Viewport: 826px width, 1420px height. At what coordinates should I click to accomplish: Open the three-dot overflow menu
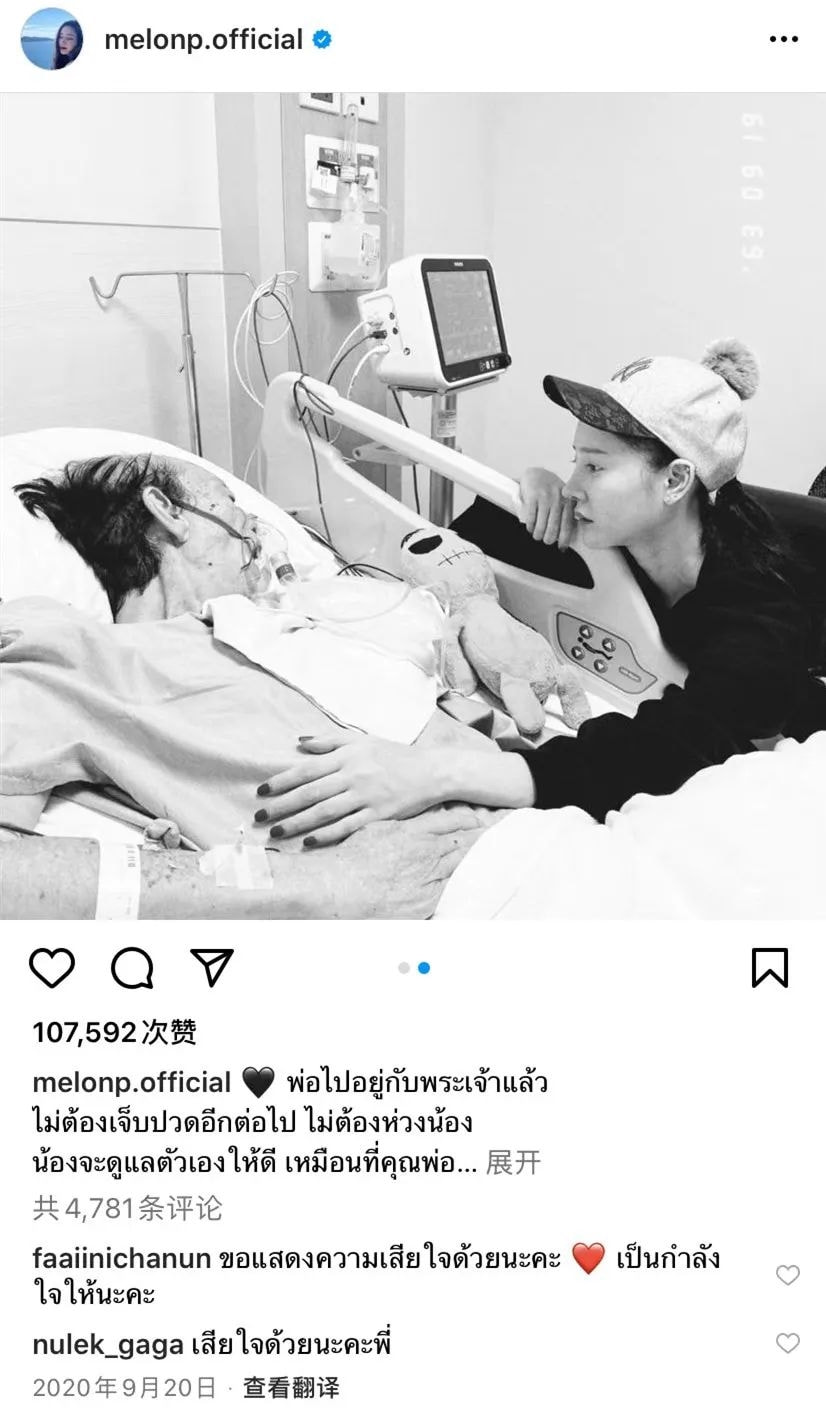(x=783, y=40)
